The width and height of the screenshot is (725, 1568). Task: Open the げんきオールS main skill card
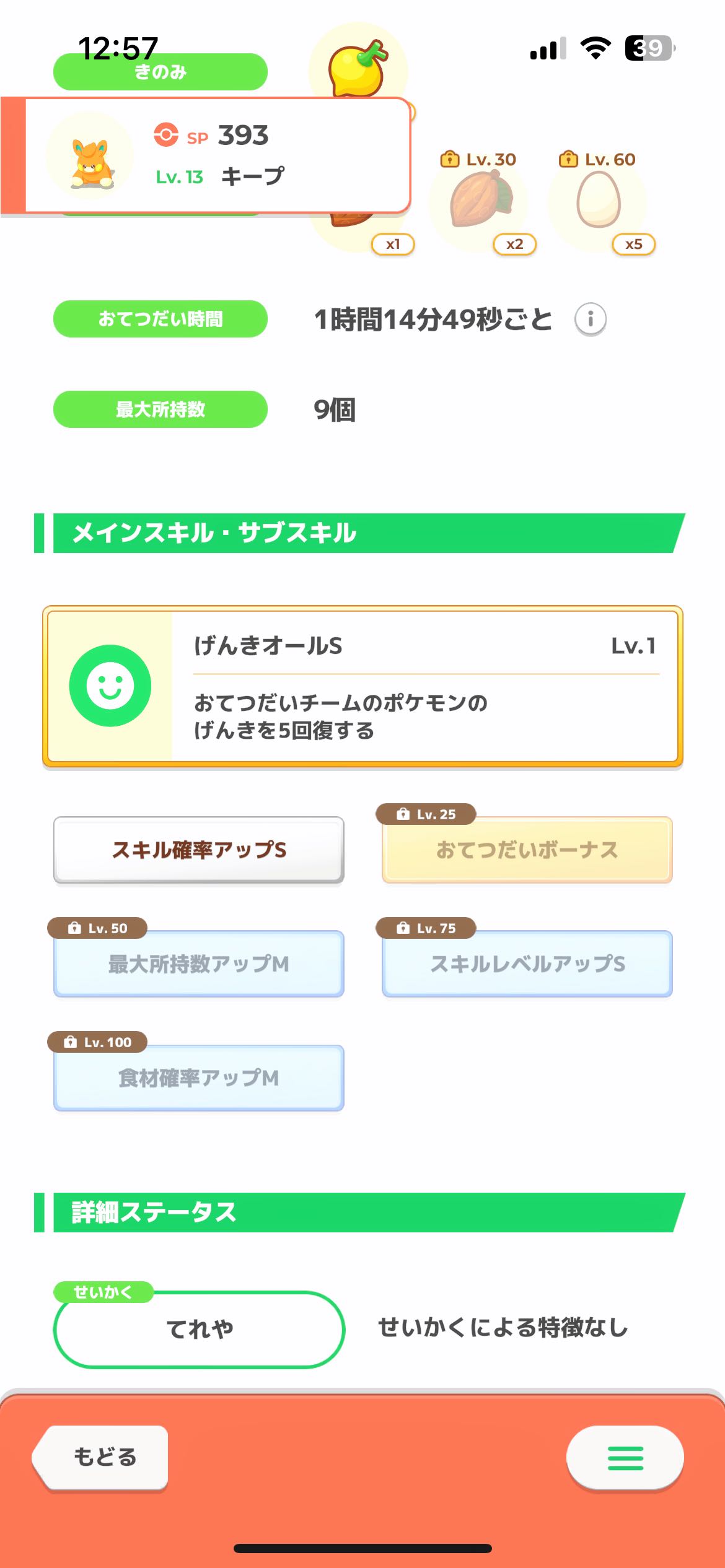point(362,686)
